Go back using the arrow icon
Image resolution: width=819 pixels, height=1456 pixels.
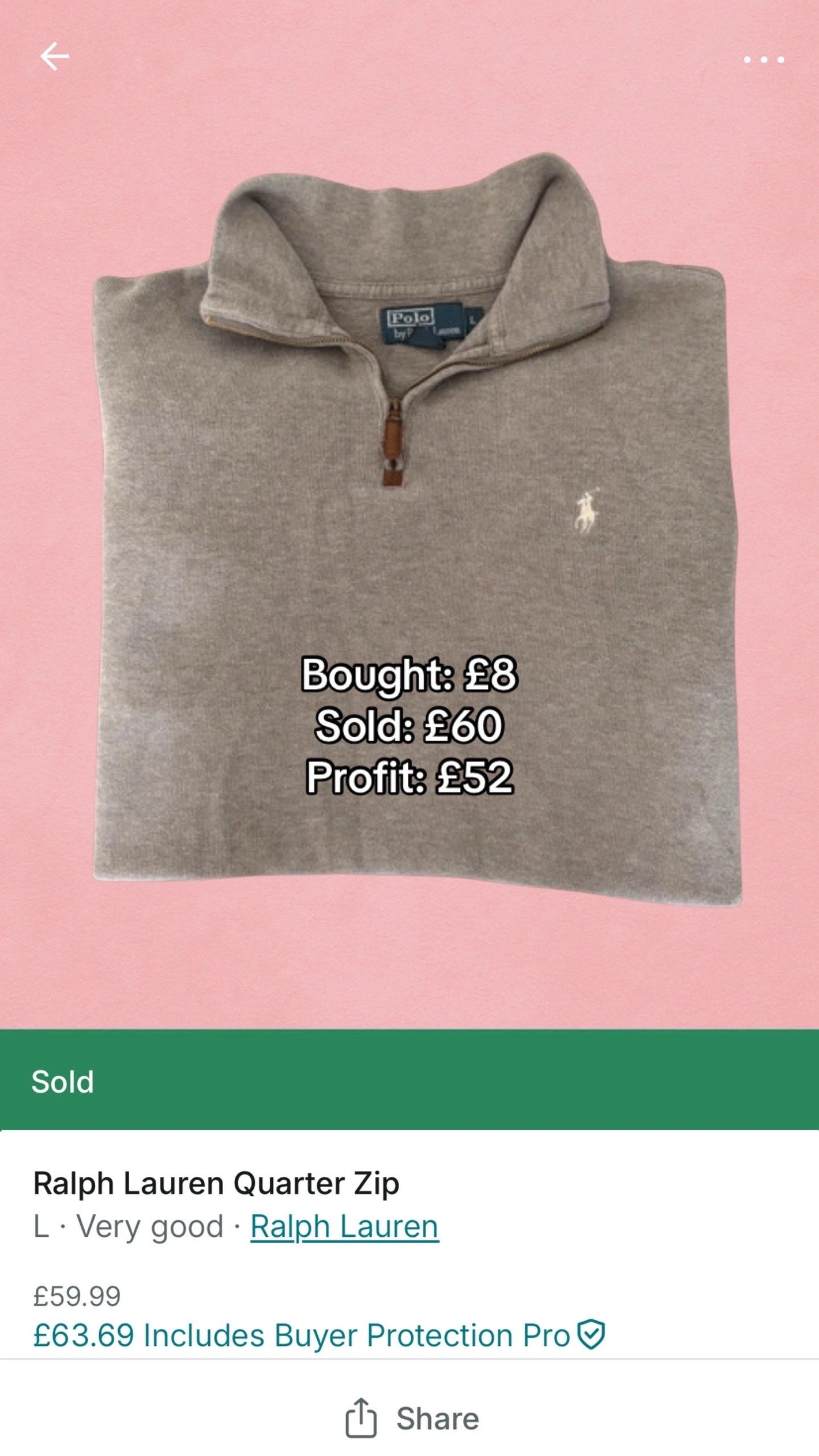pyautogui.click(x=55, y=57)
